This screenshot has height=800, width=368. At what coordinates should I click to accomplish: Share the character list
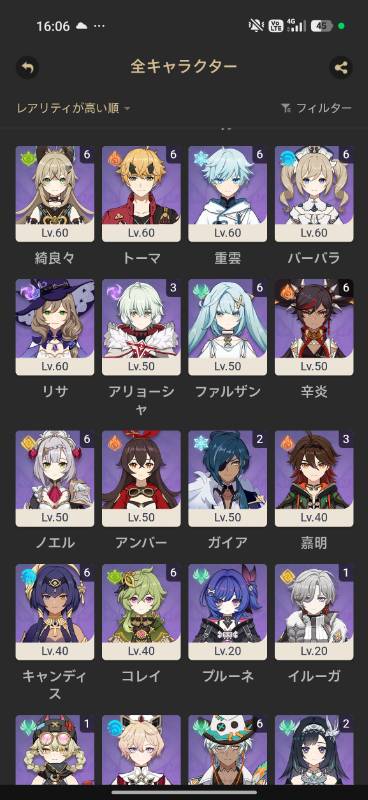[340, 67]
